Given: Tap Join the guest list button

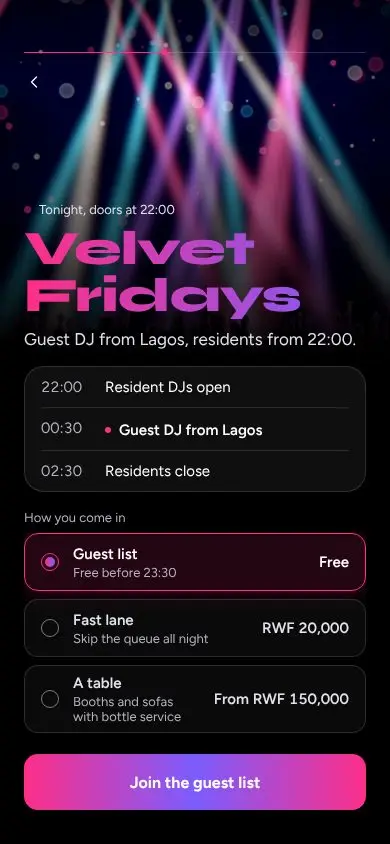Looking at the screenshot, I should (195, 782).
